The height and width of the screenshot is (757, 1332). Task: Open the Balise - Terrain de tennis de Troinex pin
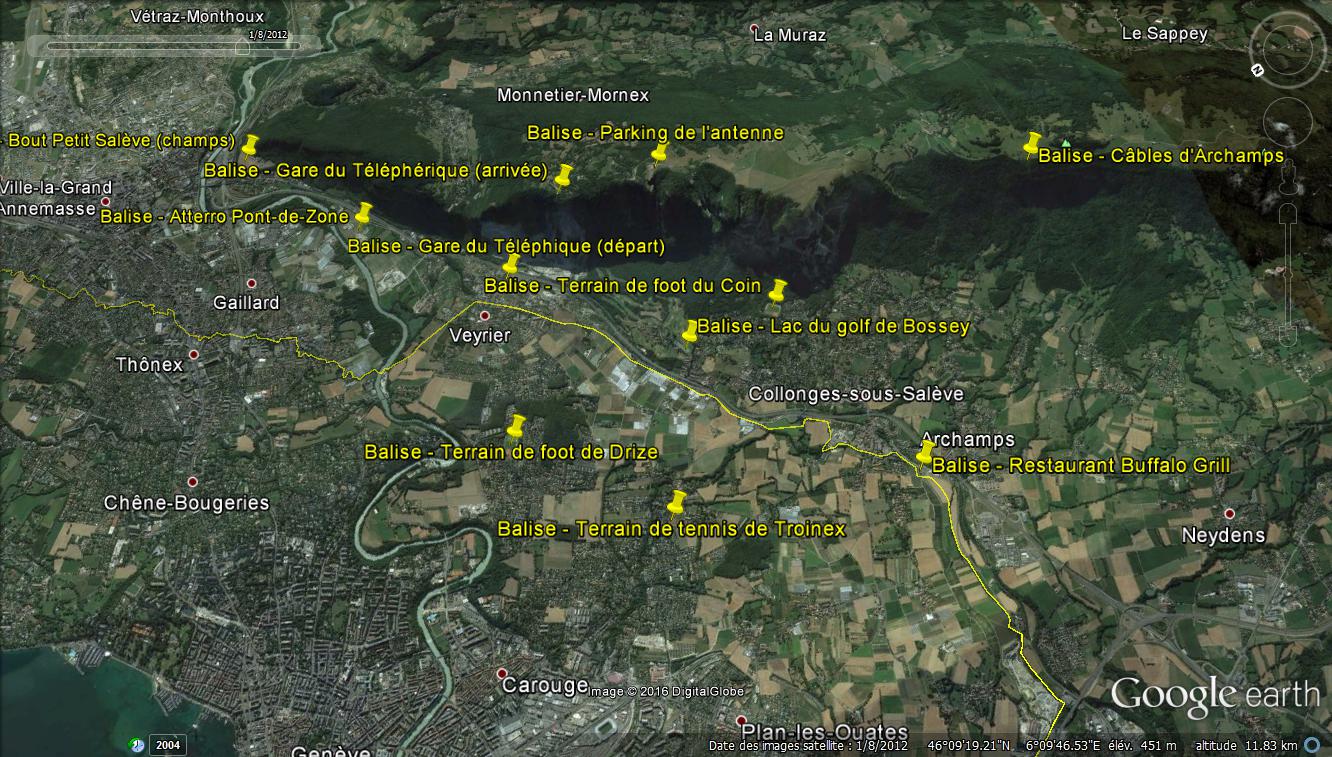(x=677, y=501)
